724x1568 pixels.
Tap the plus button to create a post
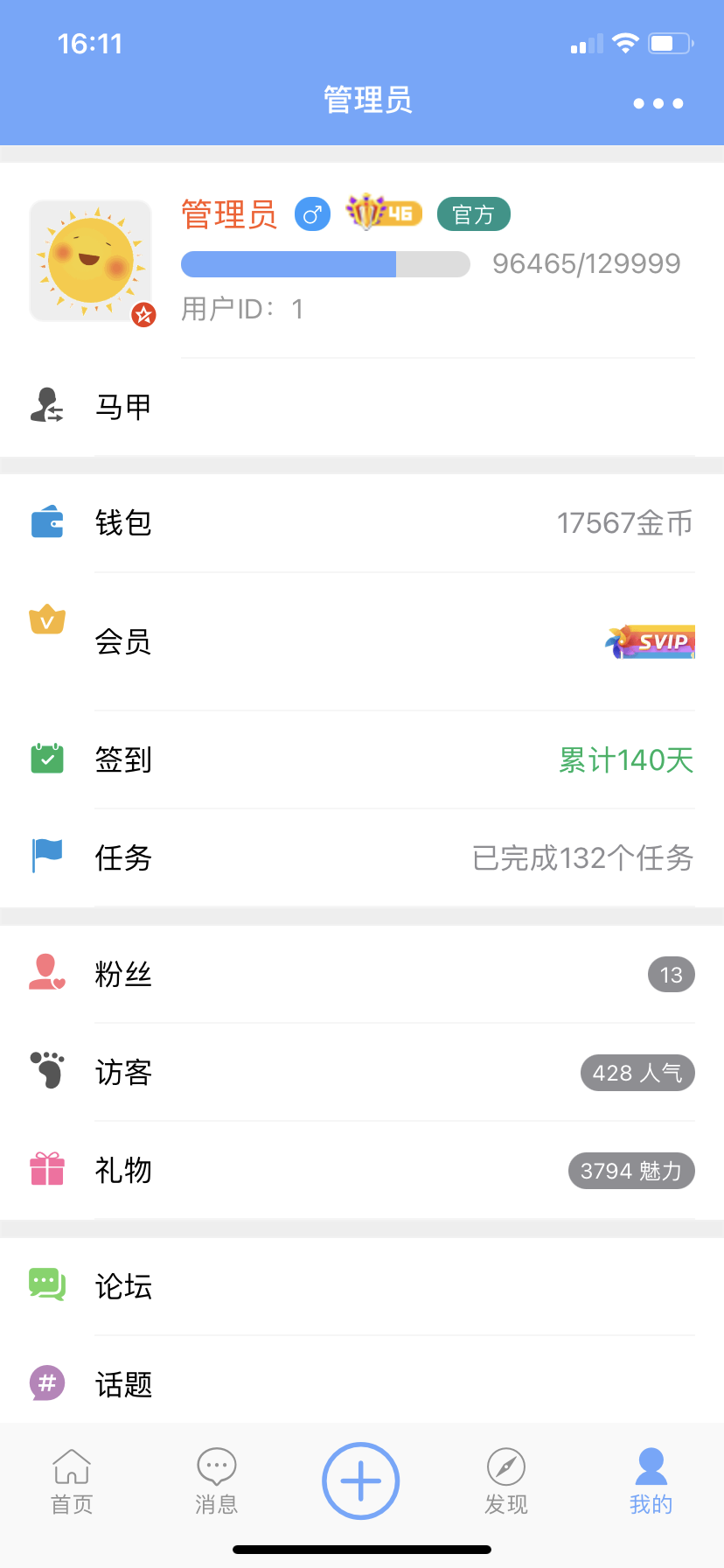[361, 1480]
